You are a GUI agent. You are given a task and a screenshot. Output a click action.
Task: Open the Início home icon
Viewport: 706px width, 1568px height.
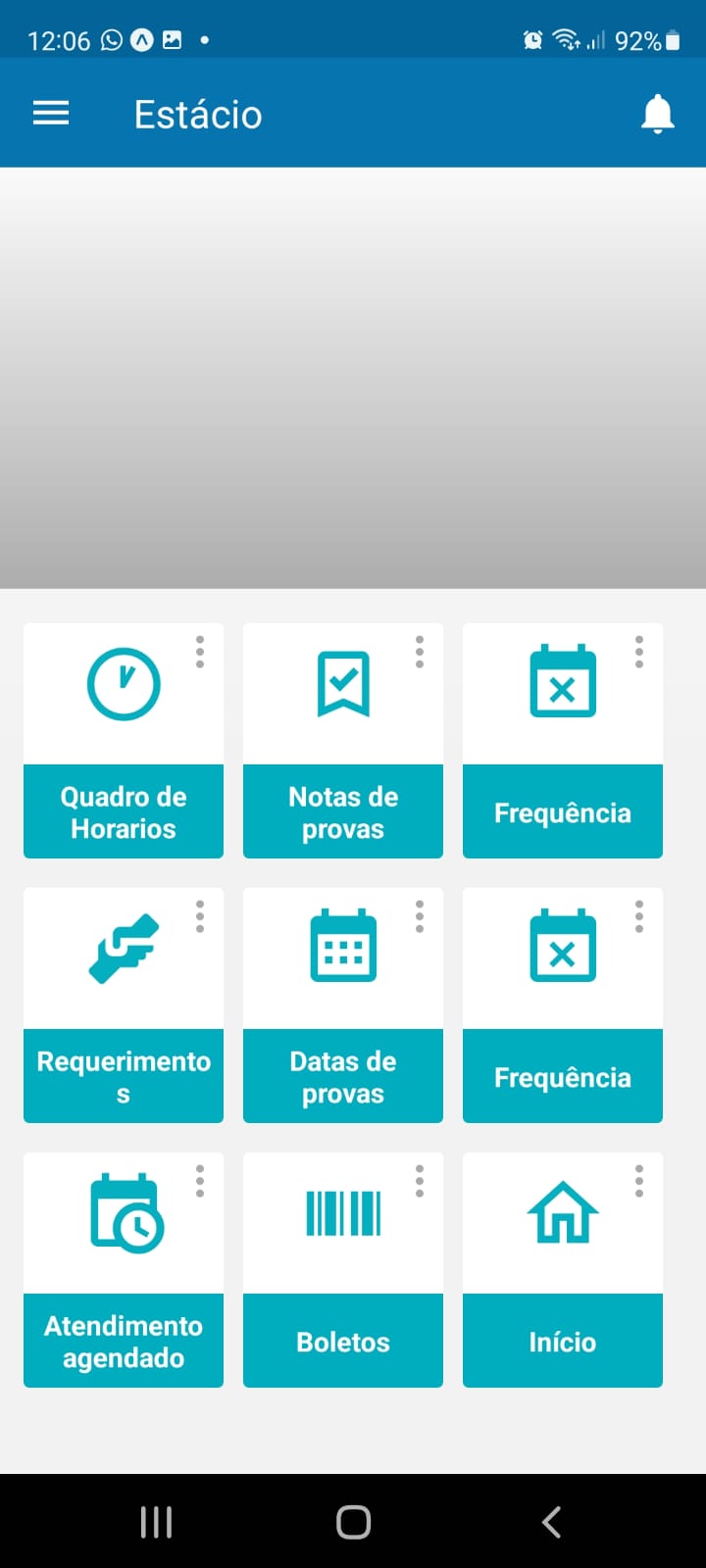[562, 1212]
